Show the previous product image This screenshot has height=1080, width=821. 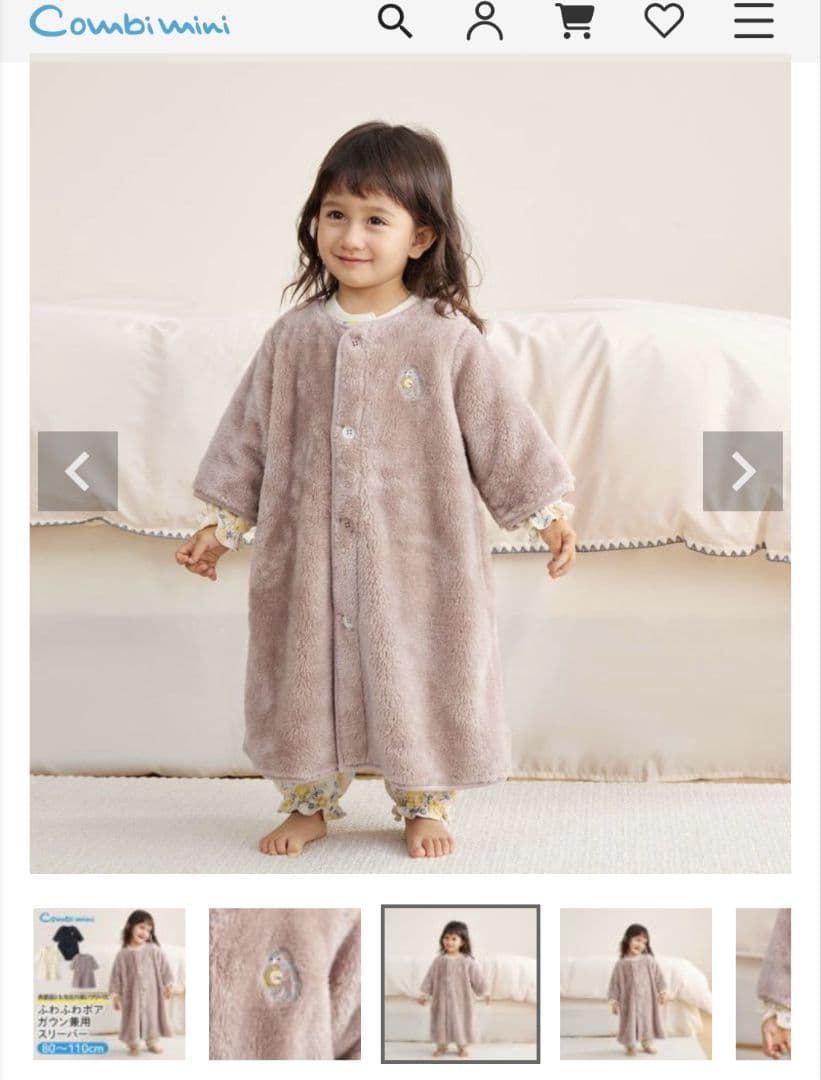click(78, 471)
